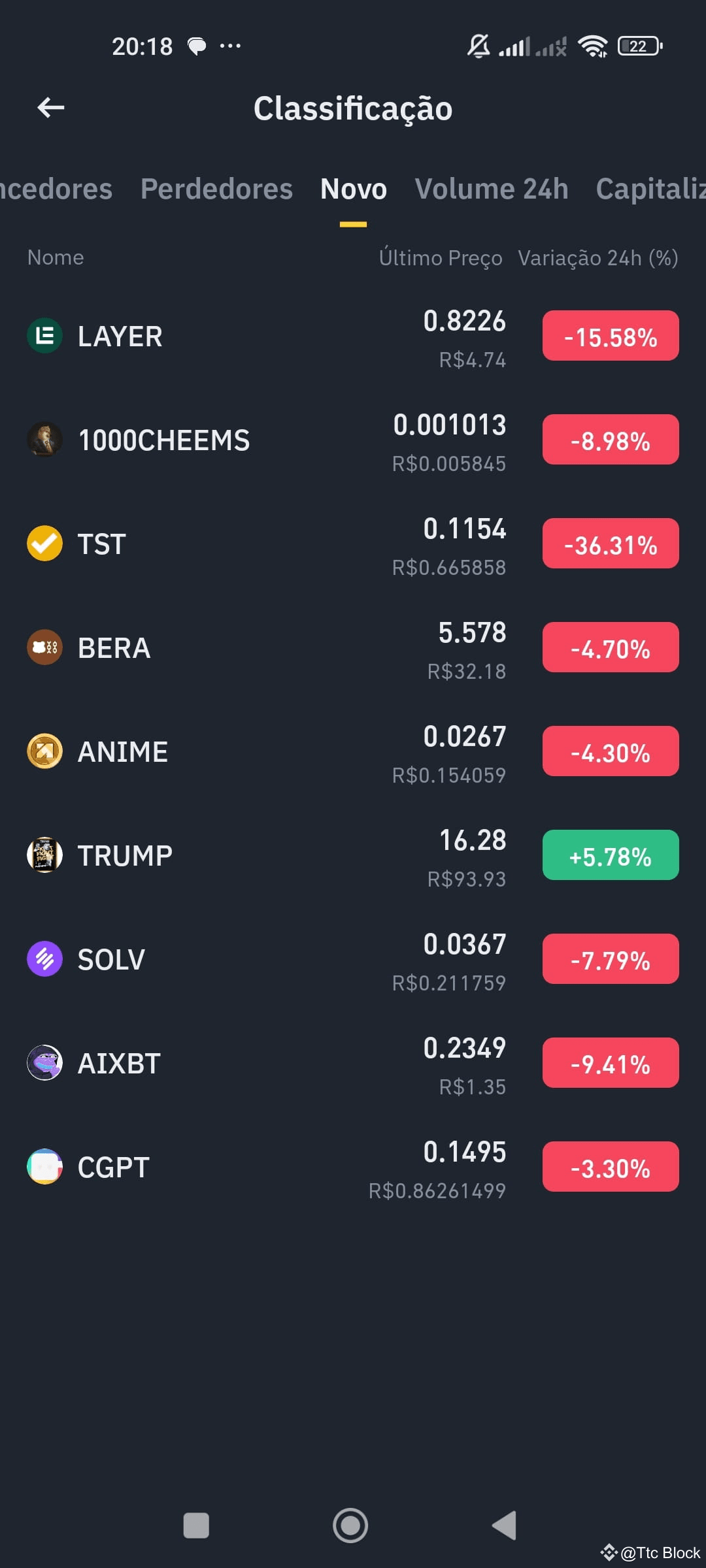Toggle LAYER's -15.58% change display

click(609, 336)
